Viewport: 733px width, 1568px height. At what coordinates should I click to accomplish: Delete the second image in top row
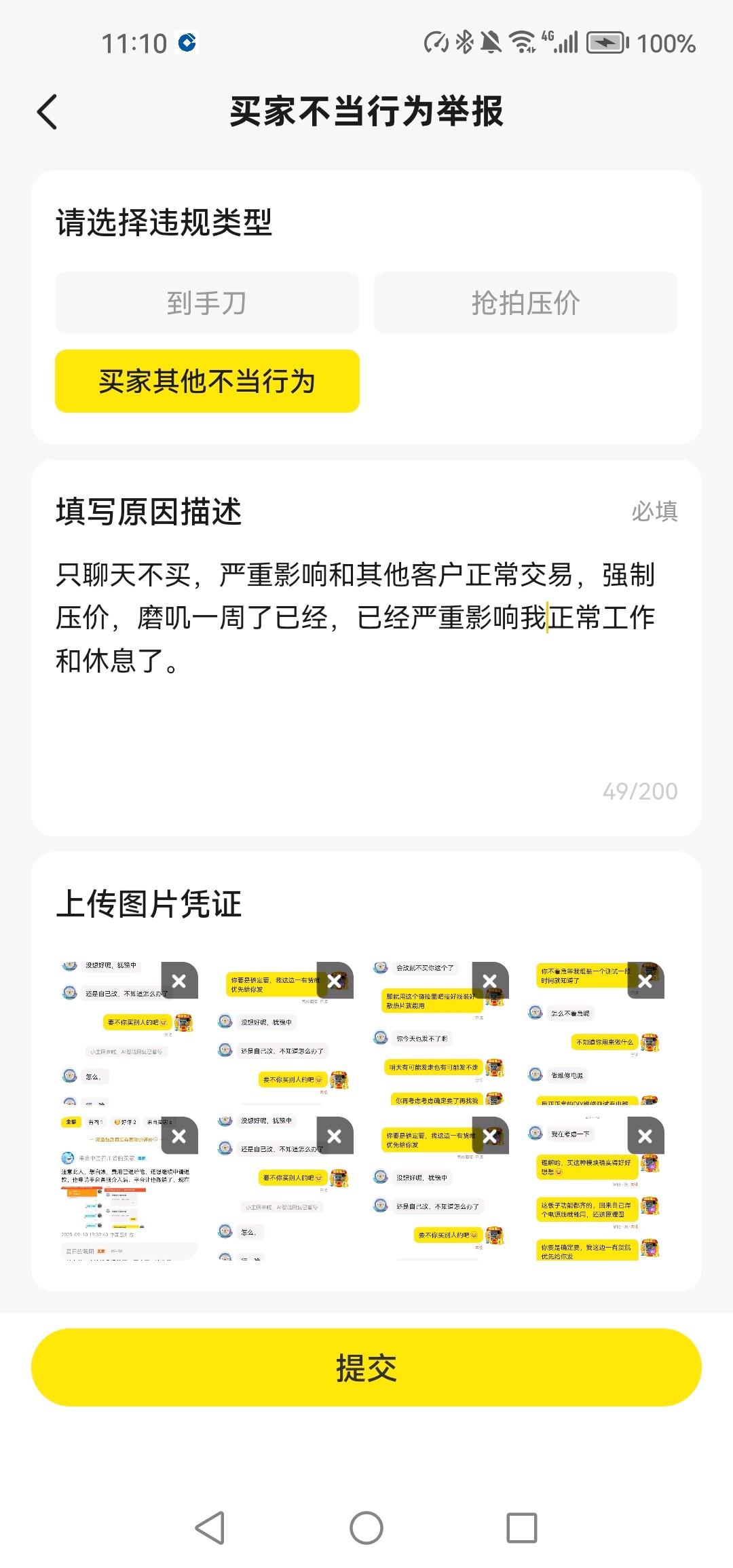[335, 981]
